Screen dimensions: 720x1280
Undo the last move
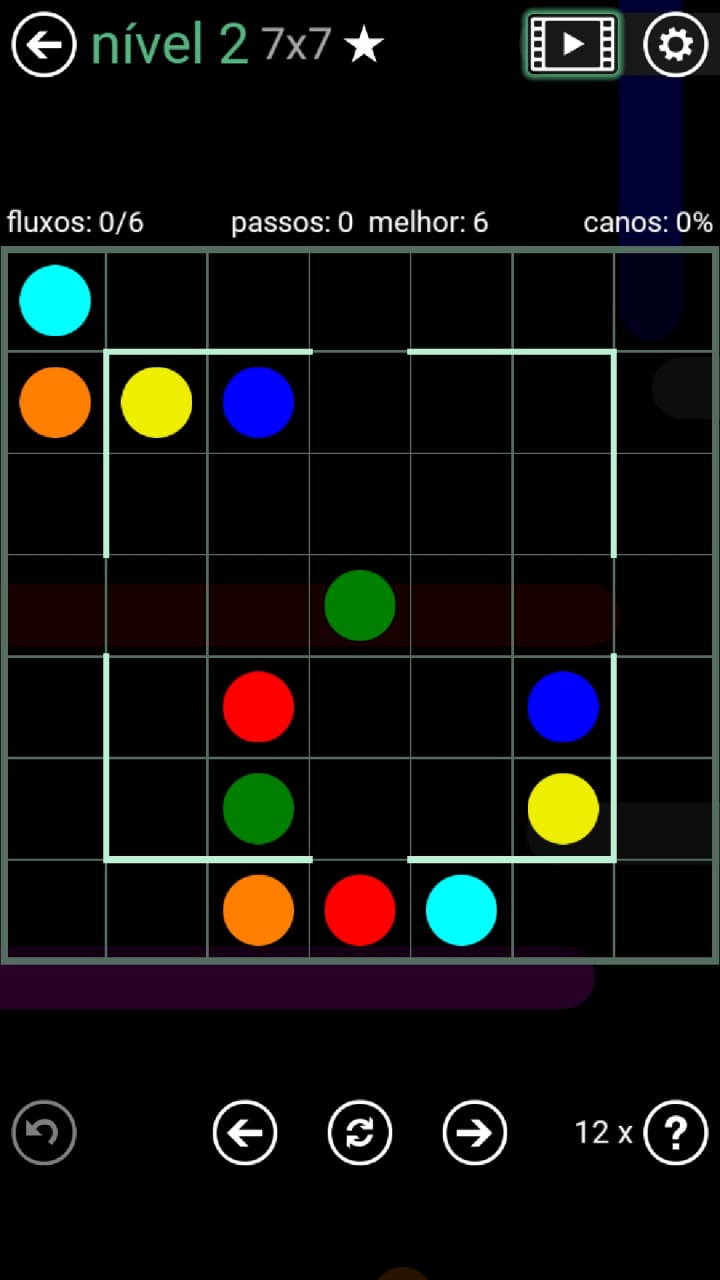pyautogui.click(x=44, y=1132)
